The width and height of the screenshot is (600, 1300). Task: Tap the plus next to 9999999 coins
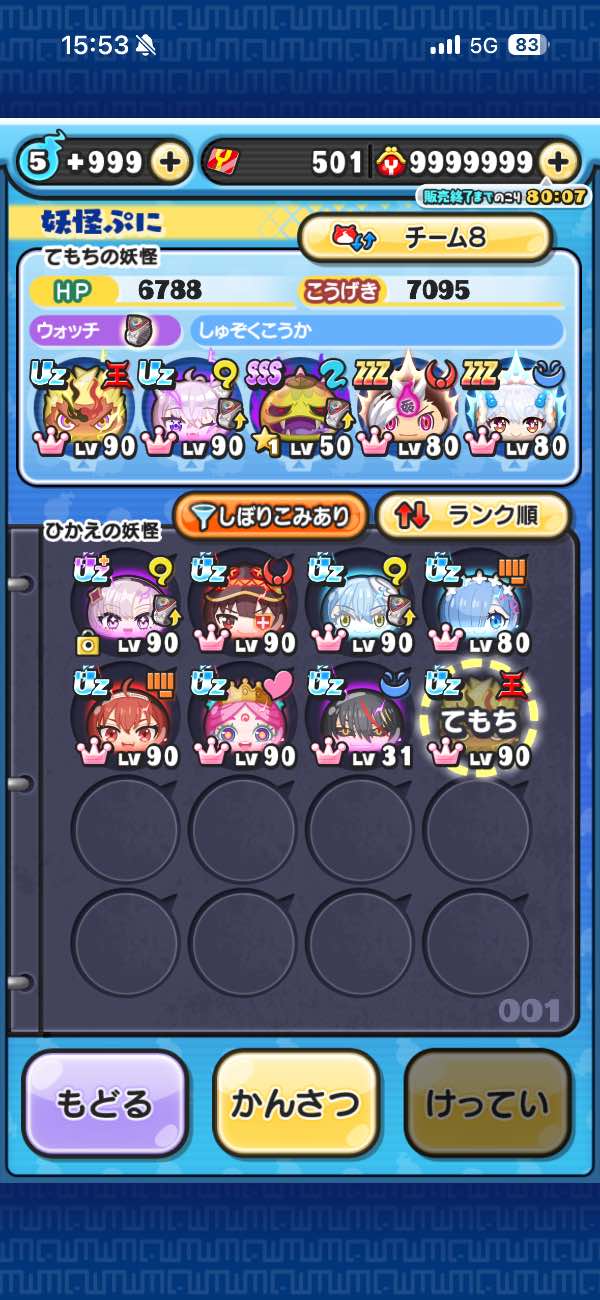(559, 162)
